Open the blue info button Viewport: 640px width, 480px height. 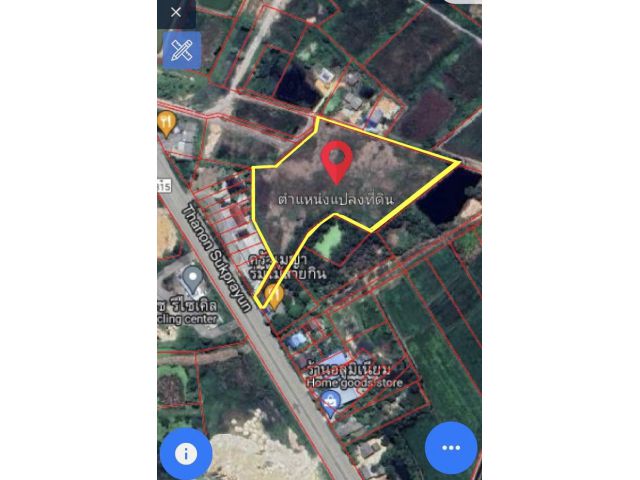(x=186, y=453)
